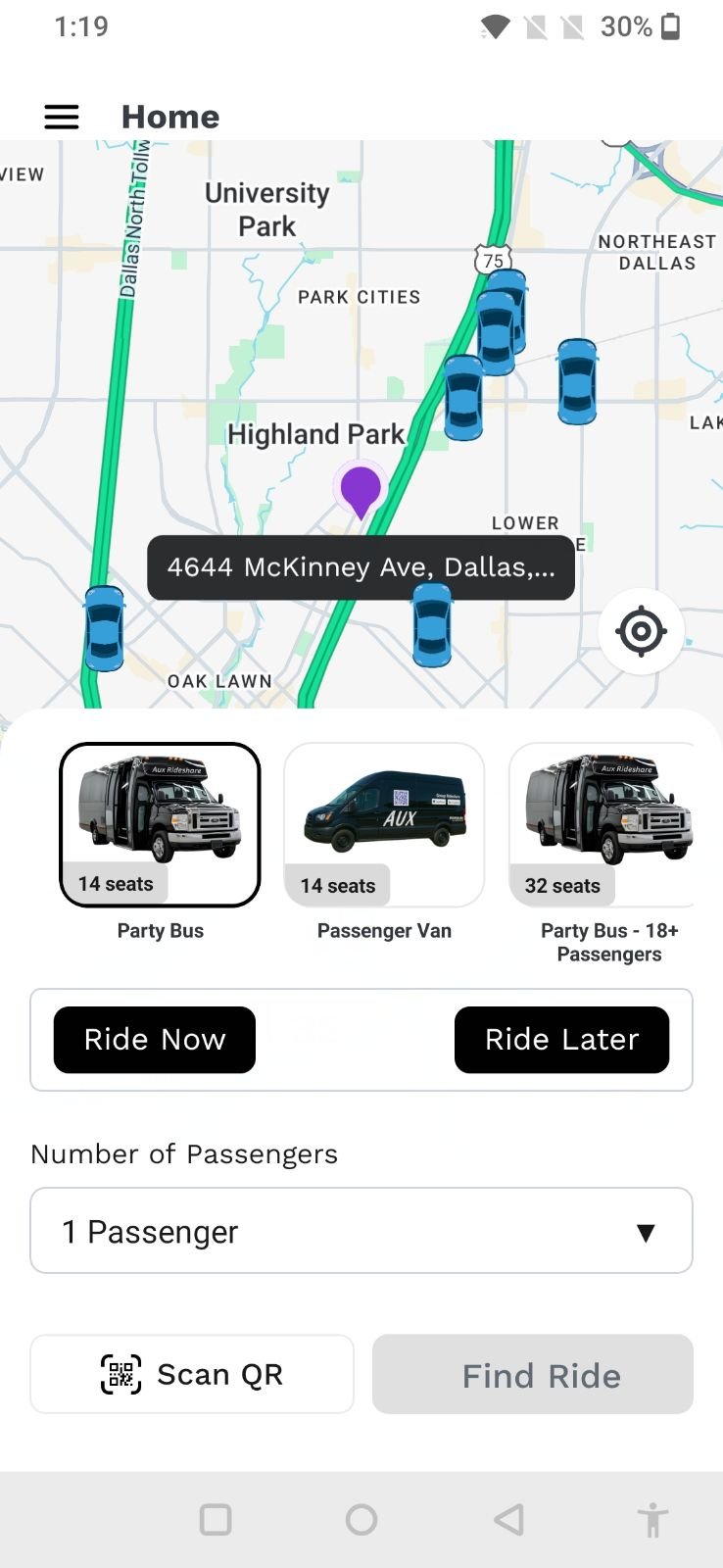Expand the 1 Passenger selector arrow
723x1568 pixels.
[646, 1232]
